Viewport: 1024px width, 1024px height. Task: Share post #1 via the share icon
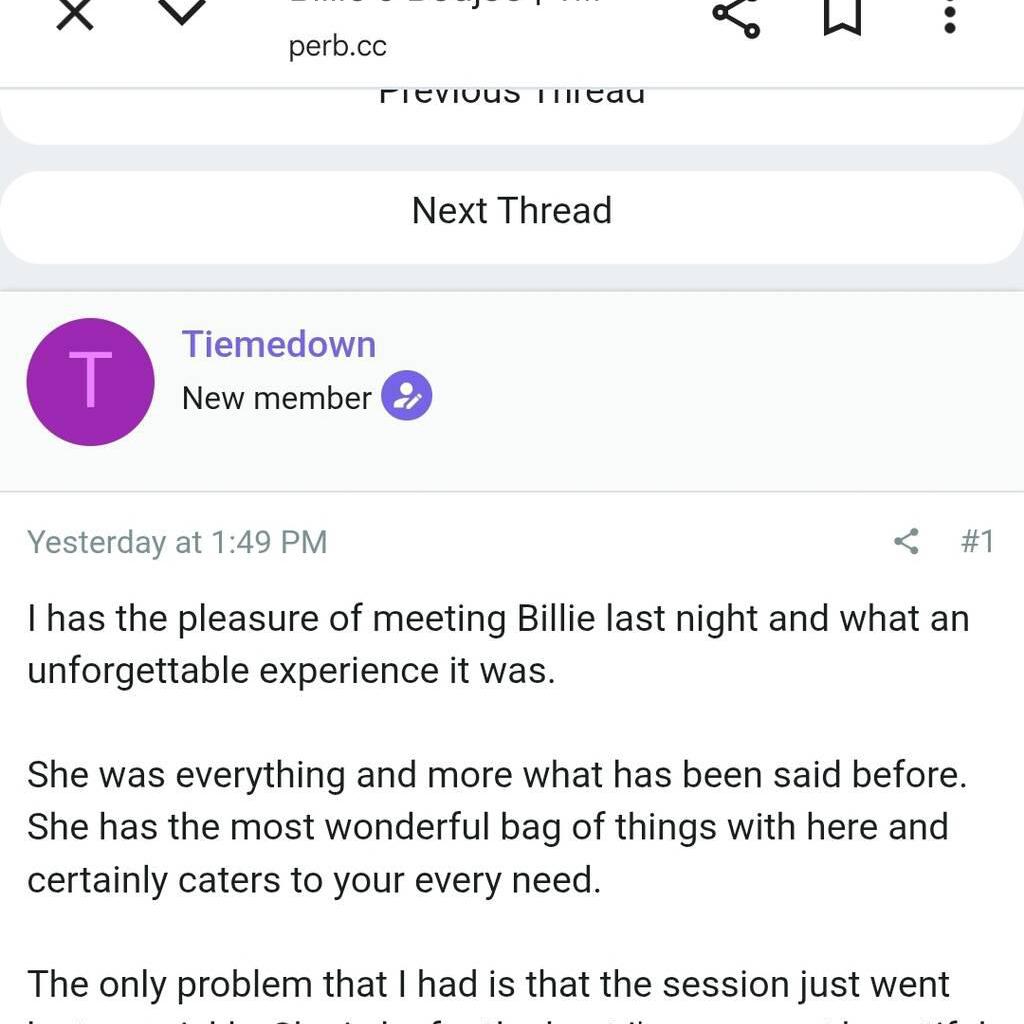906,542
